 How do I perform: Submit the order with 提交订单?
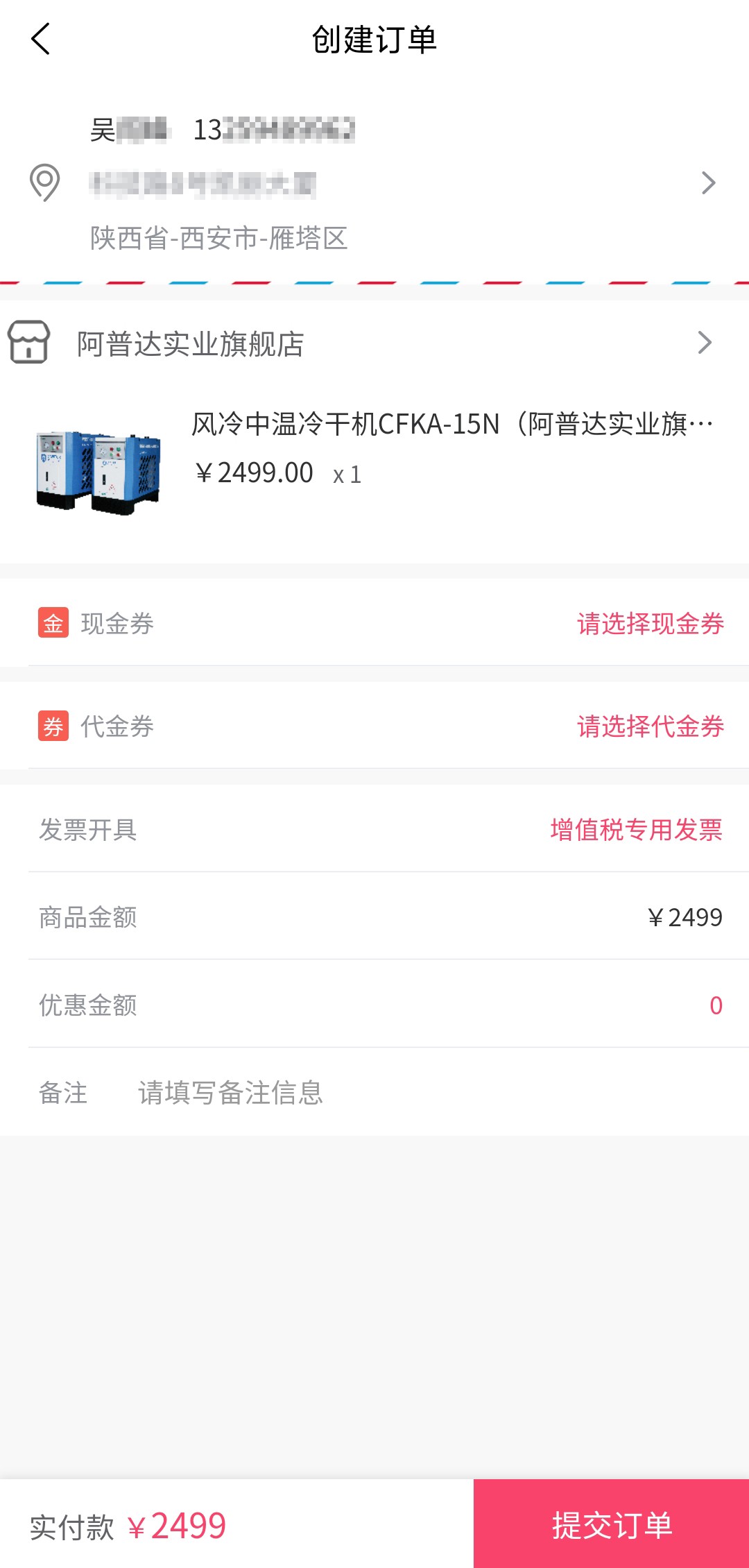611,1524
